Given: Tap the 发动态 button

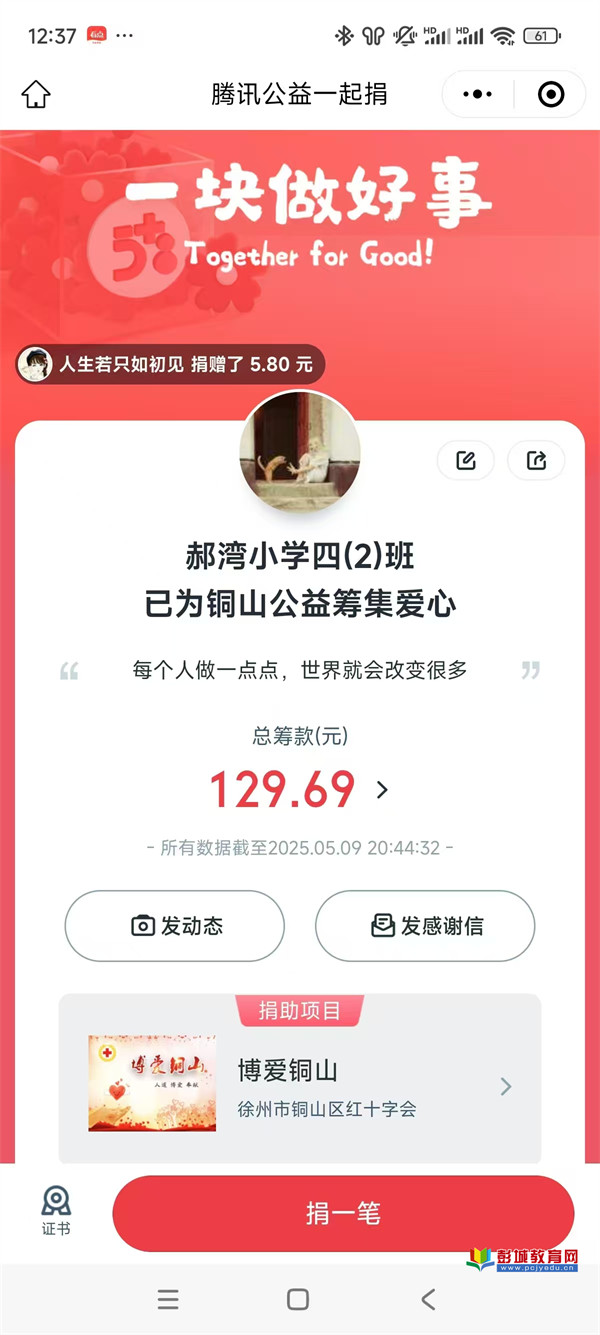Looking at the screenshot, I should pos(175,926).
